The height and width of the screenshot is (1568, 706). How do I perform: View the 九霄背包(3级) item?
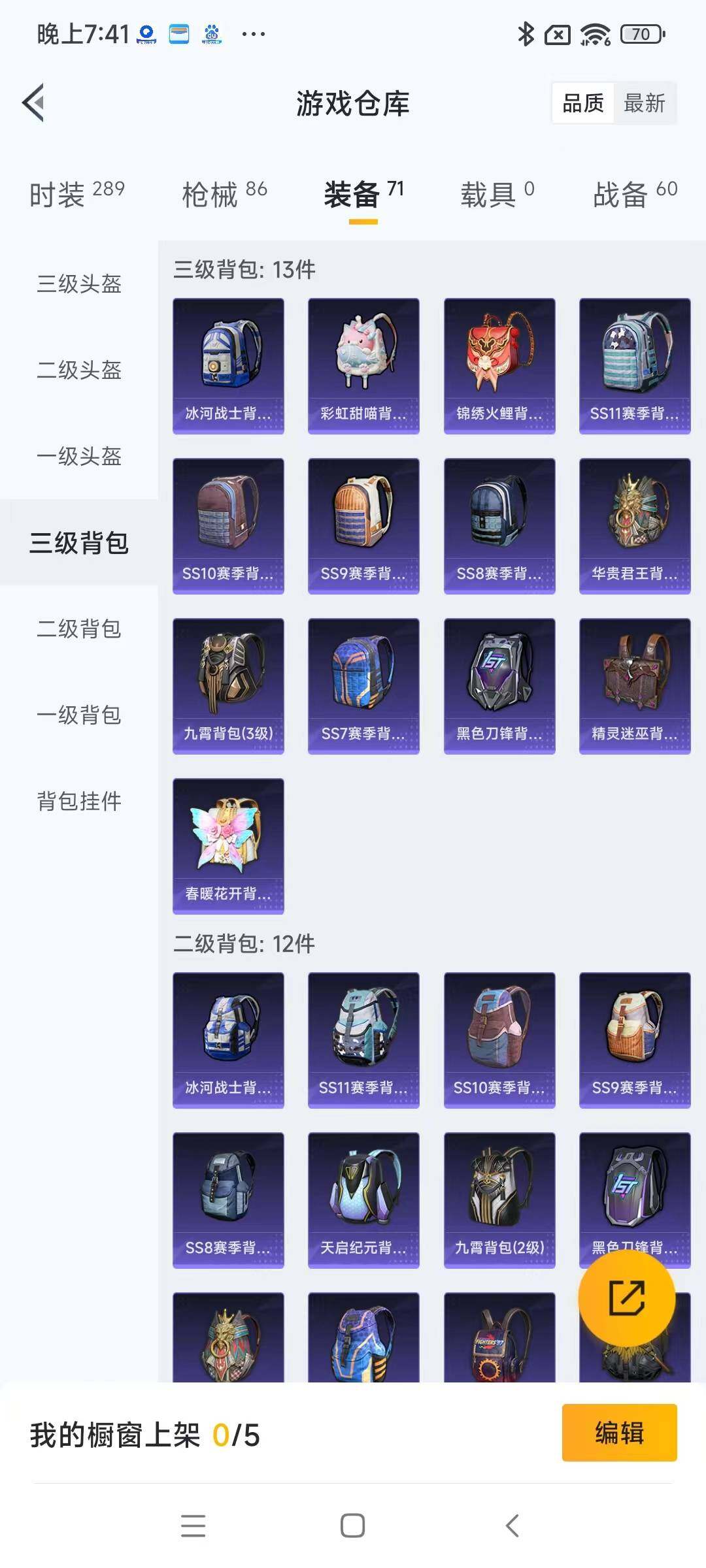[228, 686]
